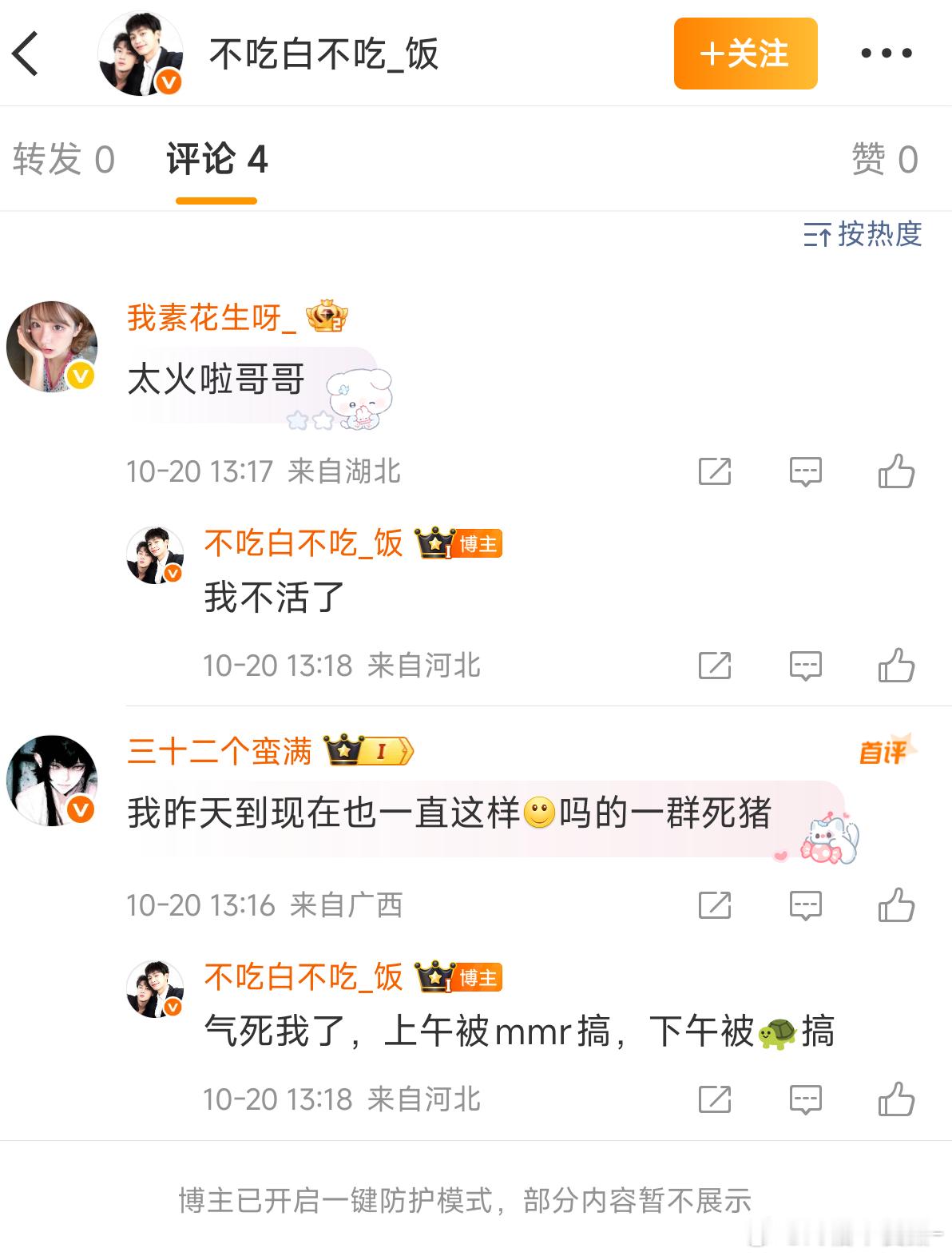Like 三十二个蛮满's comment

coord(896,905)
